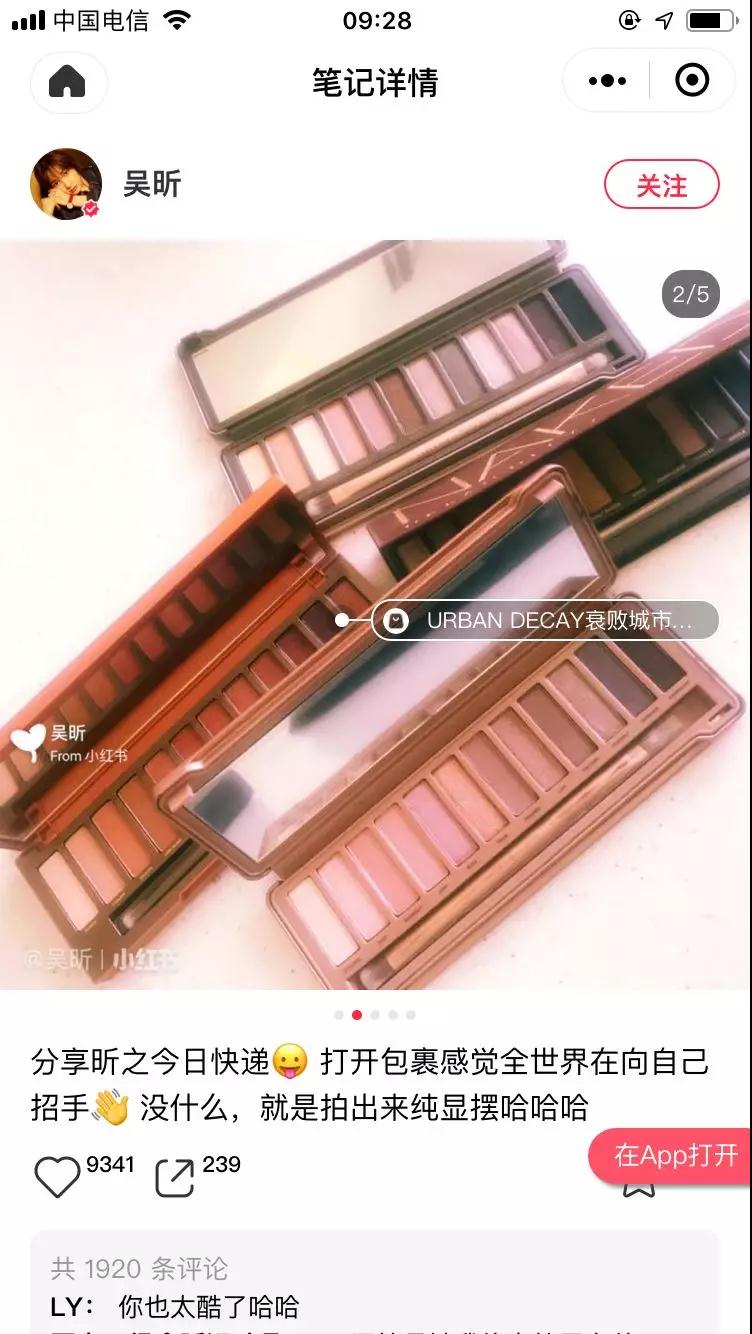Open 吴昕's profile avatar
The width and height of the screenshot is (752, 1334).
pos(66,184)
